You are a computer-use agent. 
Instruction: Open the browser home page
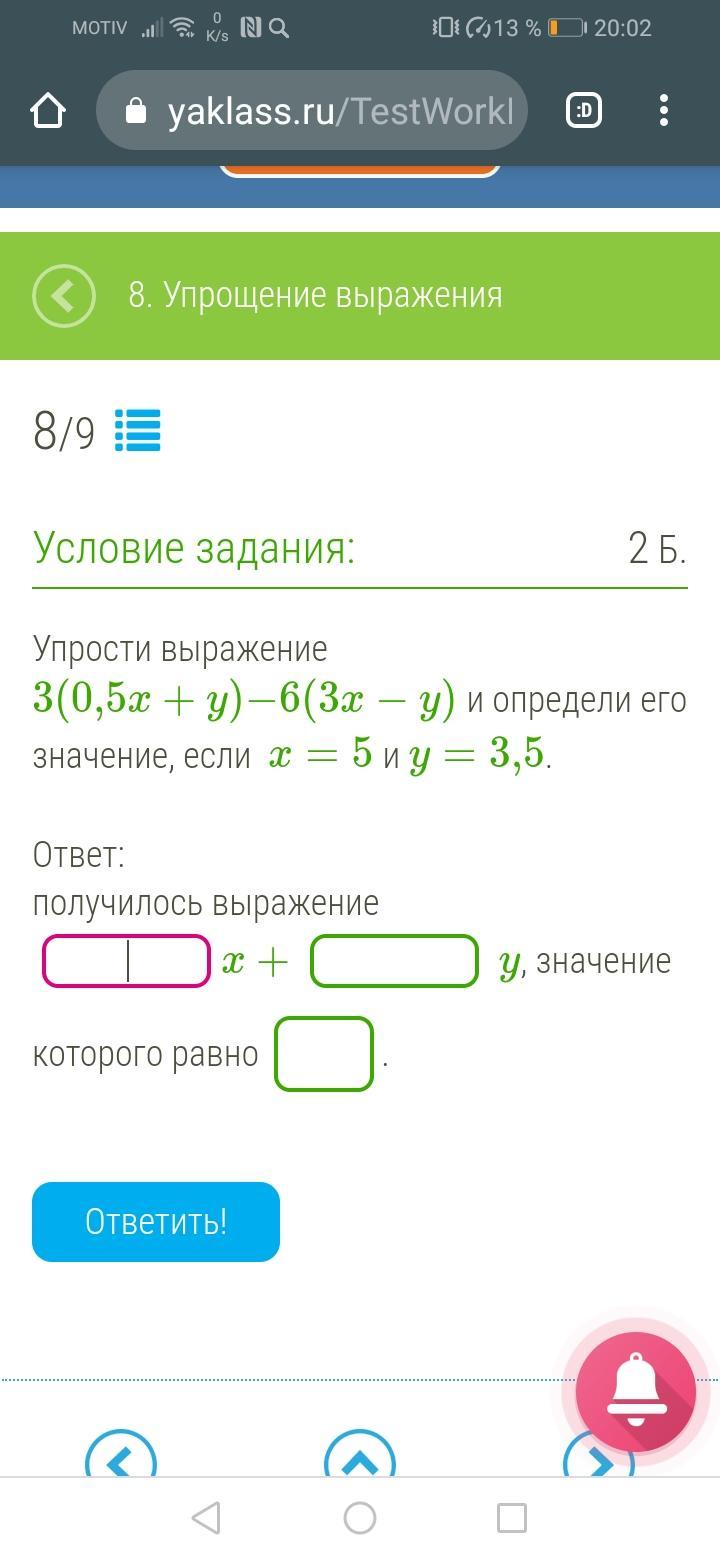[48, 111]
